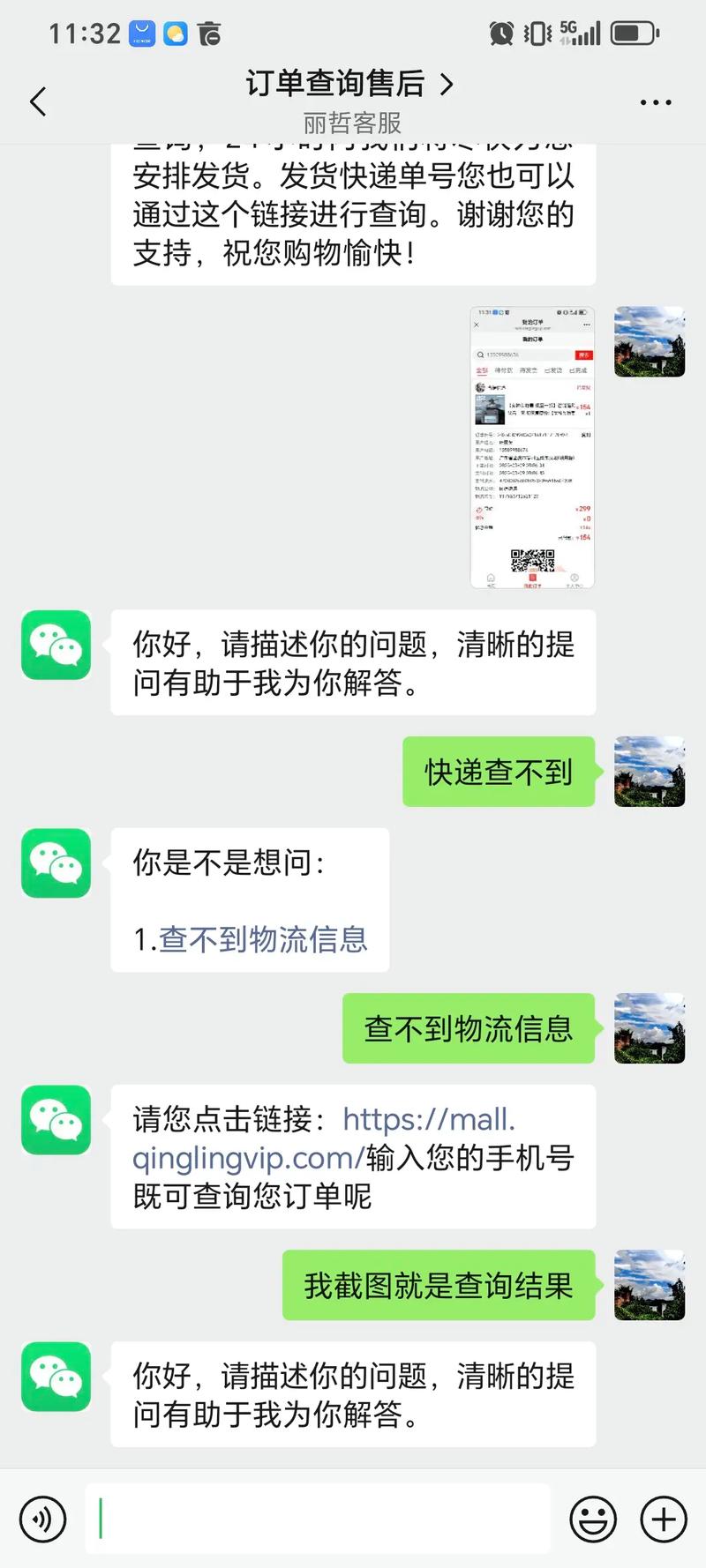
Task: Tap the plus icon to attach content
Action: click(660, 1519)
